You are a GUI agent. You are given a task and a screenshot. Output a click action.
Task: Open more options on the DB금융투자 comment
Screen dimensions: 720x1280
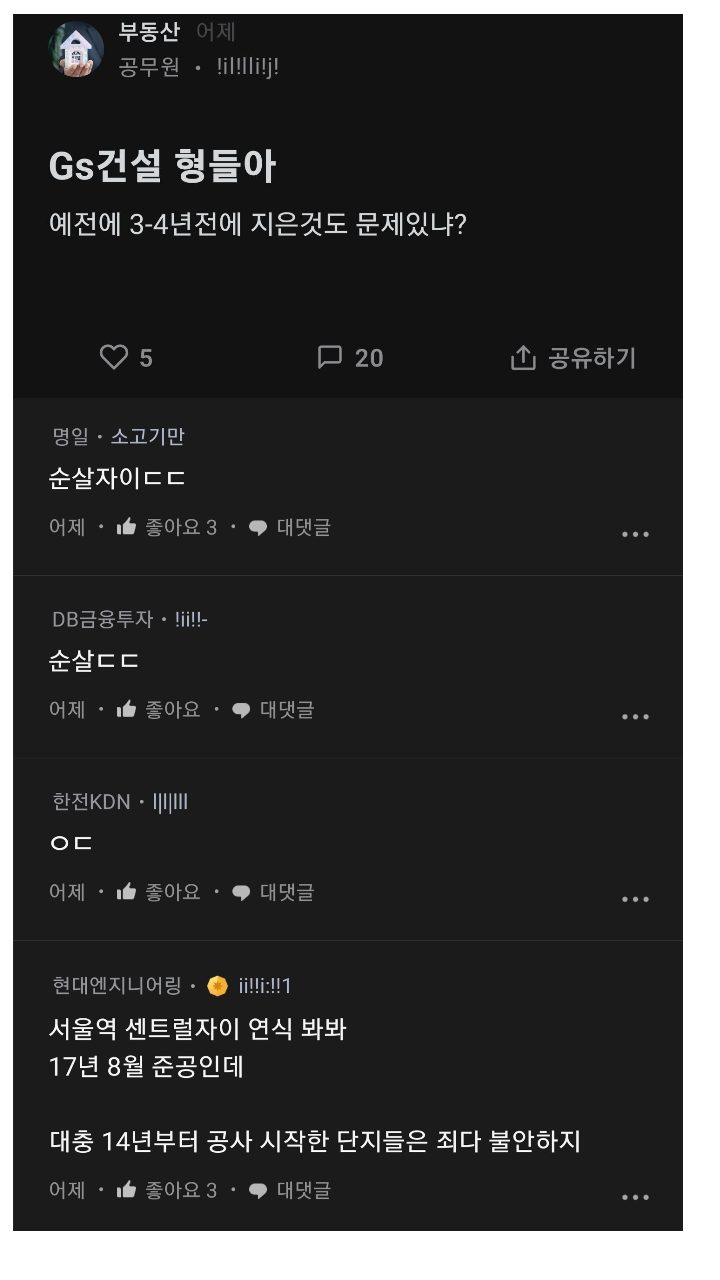(635, 716)
